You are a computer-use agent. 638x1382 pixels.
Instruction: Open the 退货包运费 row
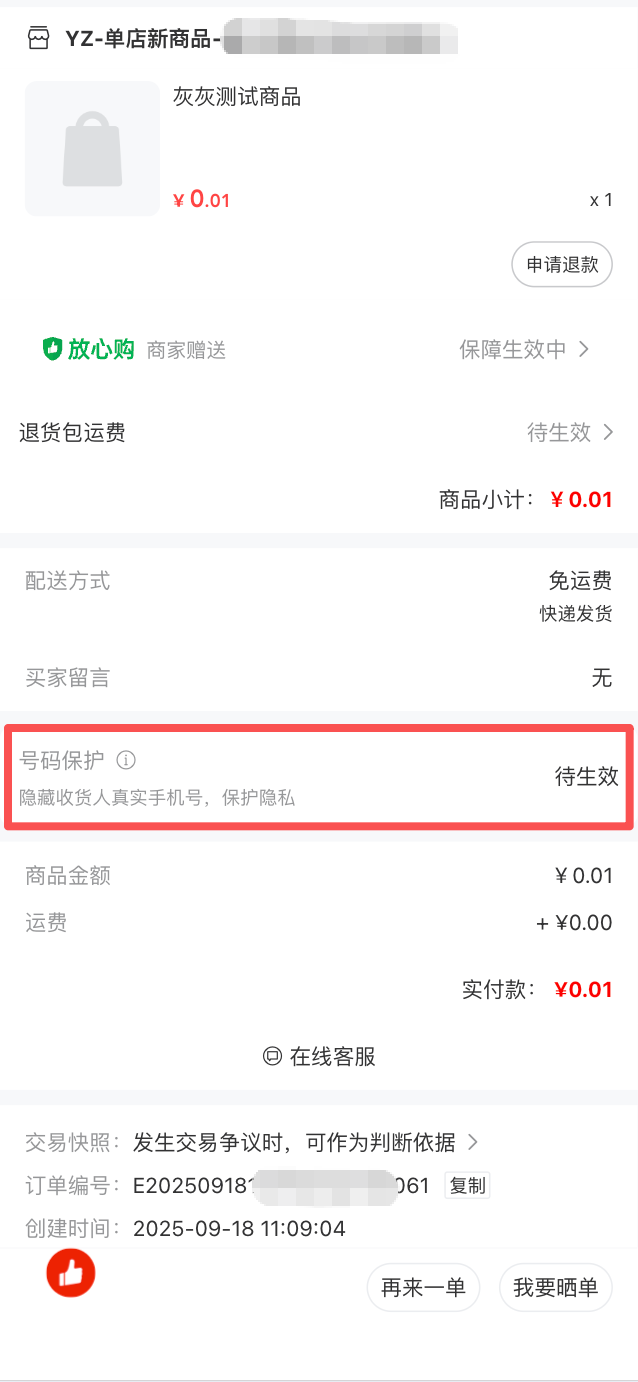tap(319, 432)
